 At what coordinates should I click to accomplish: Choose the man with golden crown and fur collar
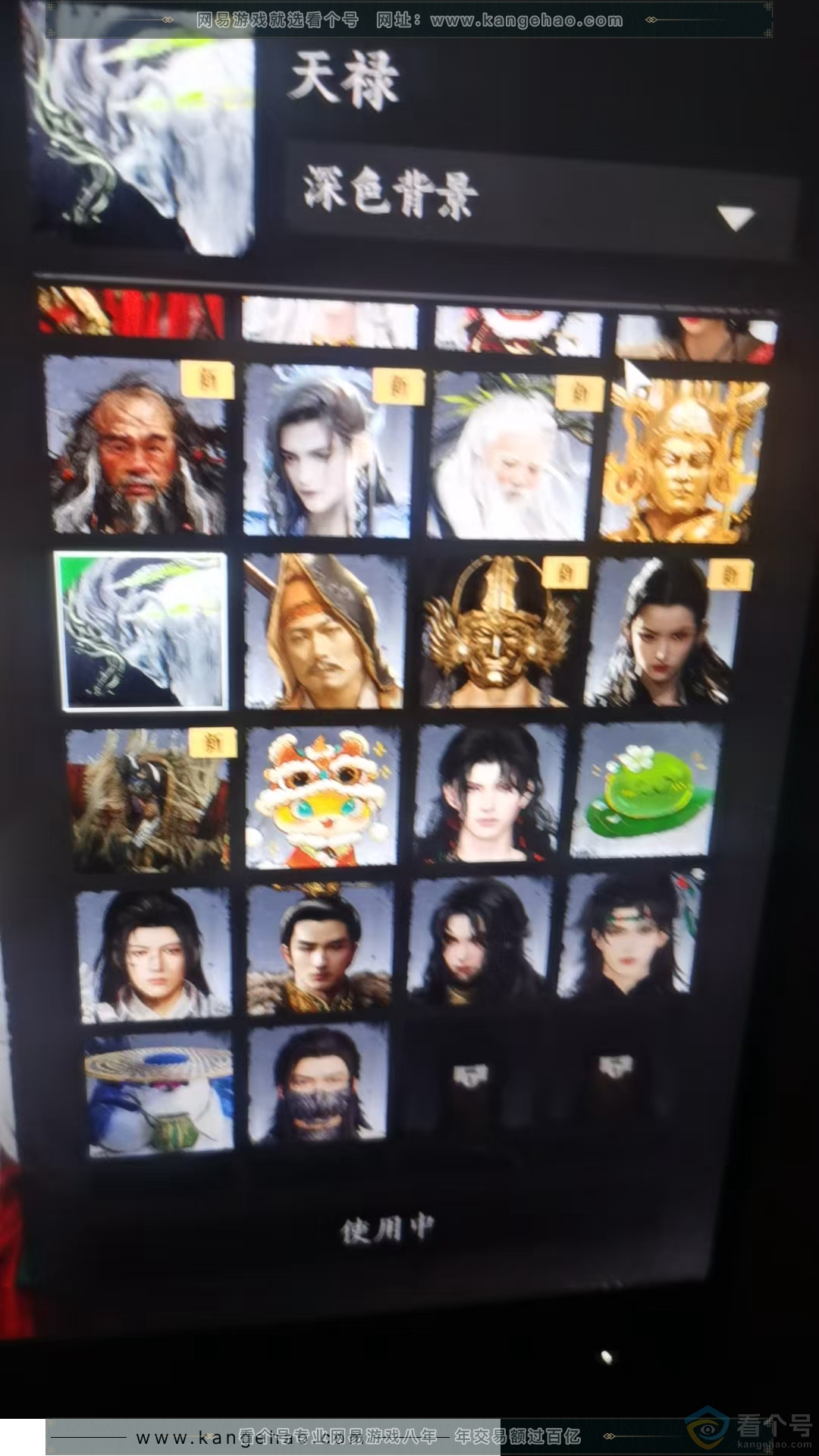pos(319,948)
